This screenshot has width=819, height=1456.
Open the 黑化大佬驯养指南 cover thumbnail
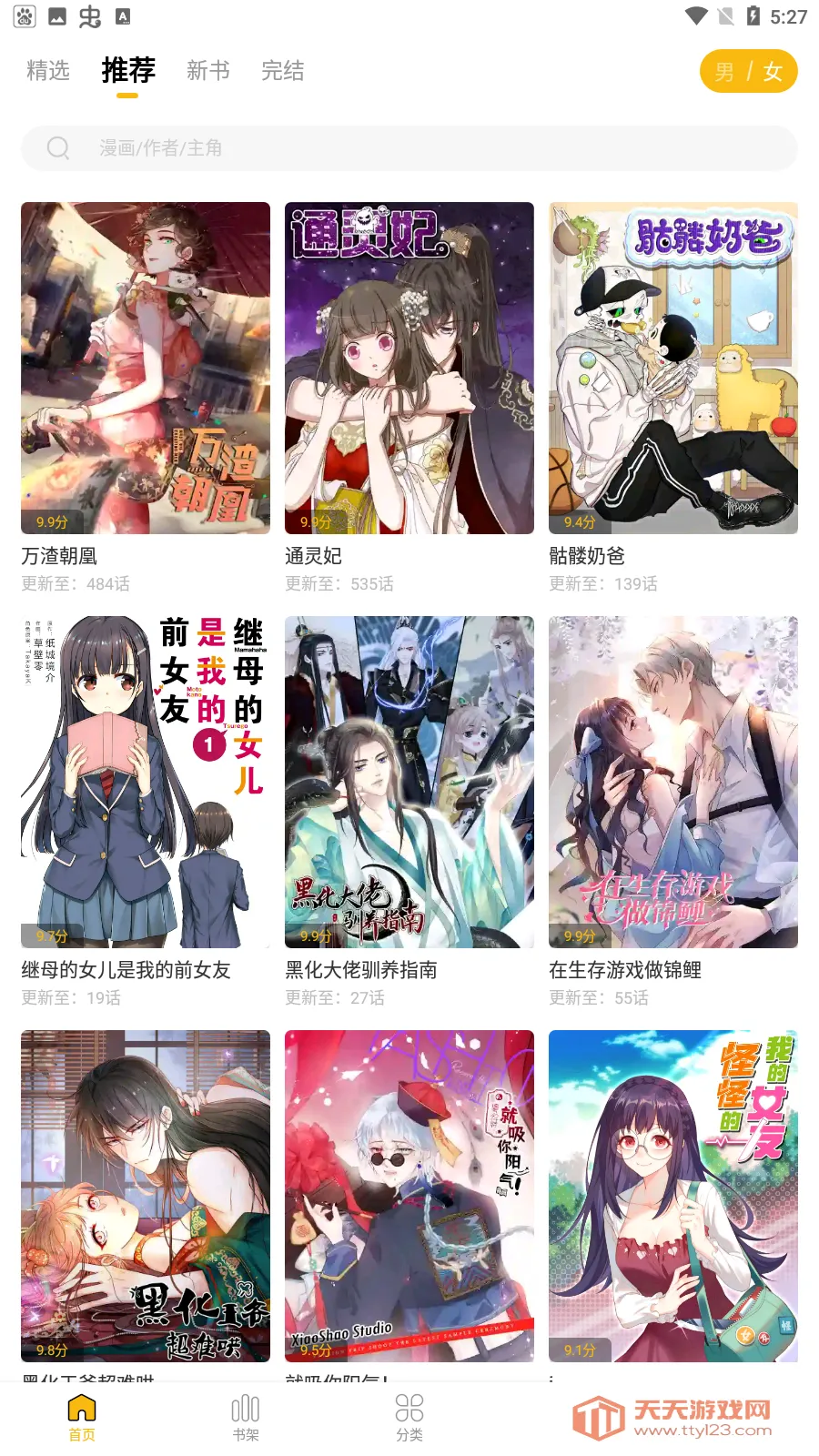pos(409,782)
